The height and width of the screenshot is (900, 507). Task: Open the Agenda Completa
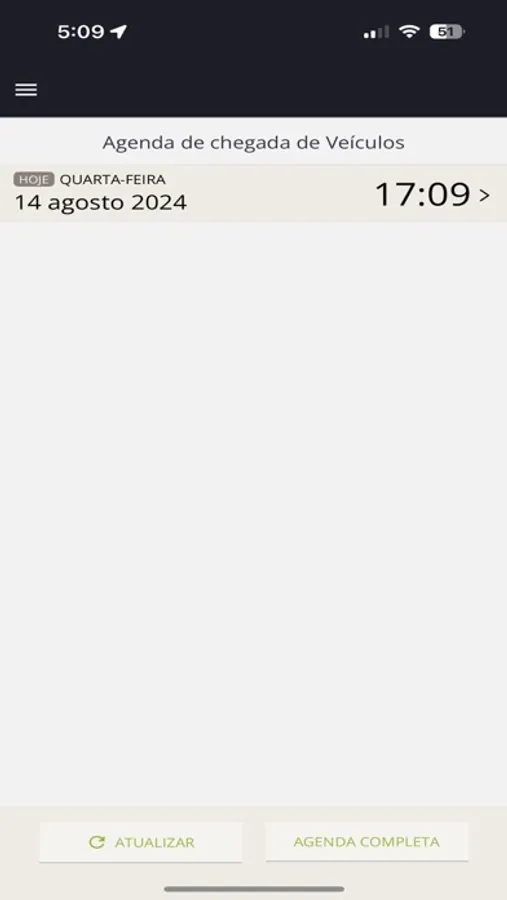(366, 841)
